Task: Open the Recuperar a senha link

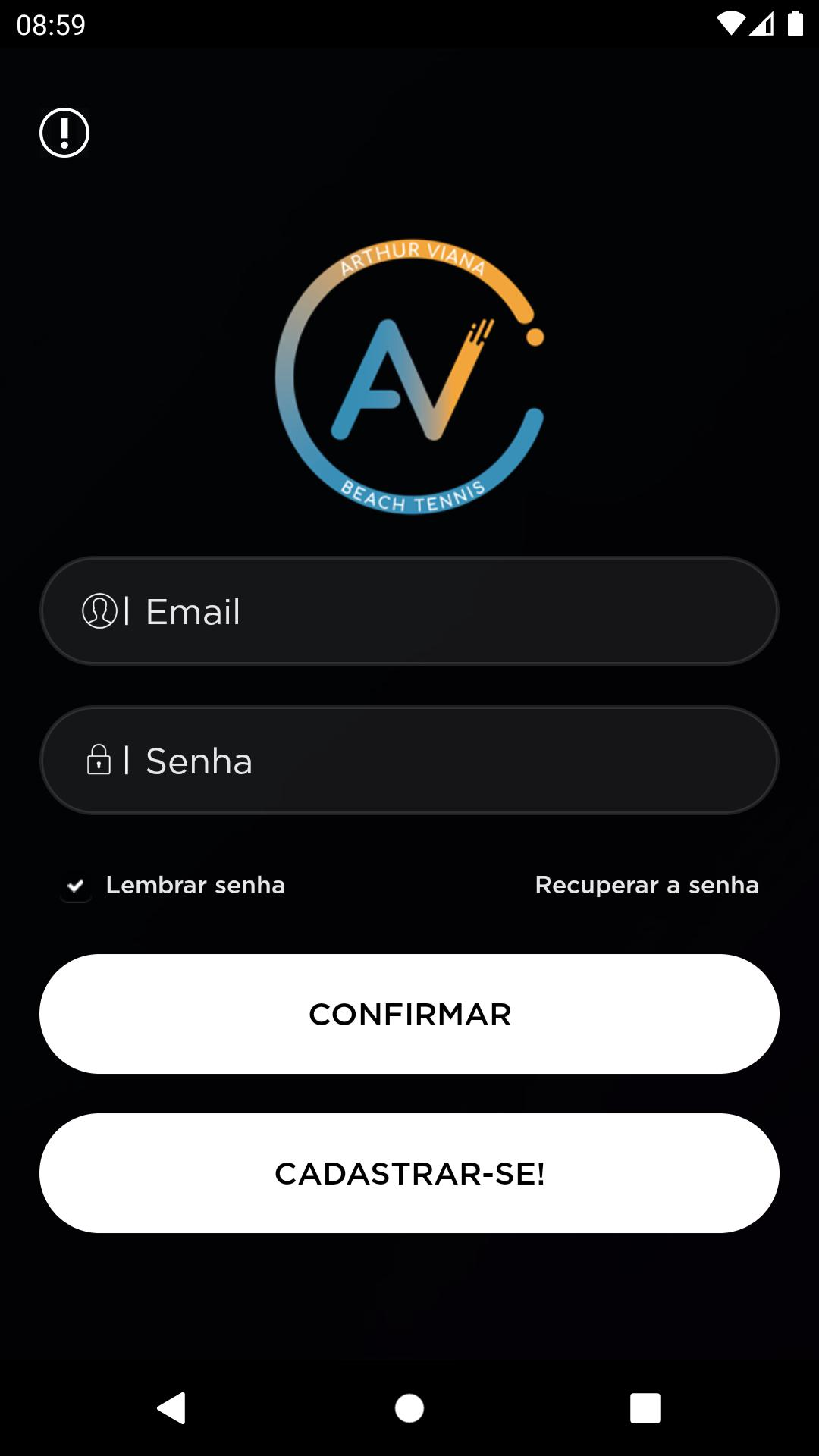Action: [x=647, y=885]
